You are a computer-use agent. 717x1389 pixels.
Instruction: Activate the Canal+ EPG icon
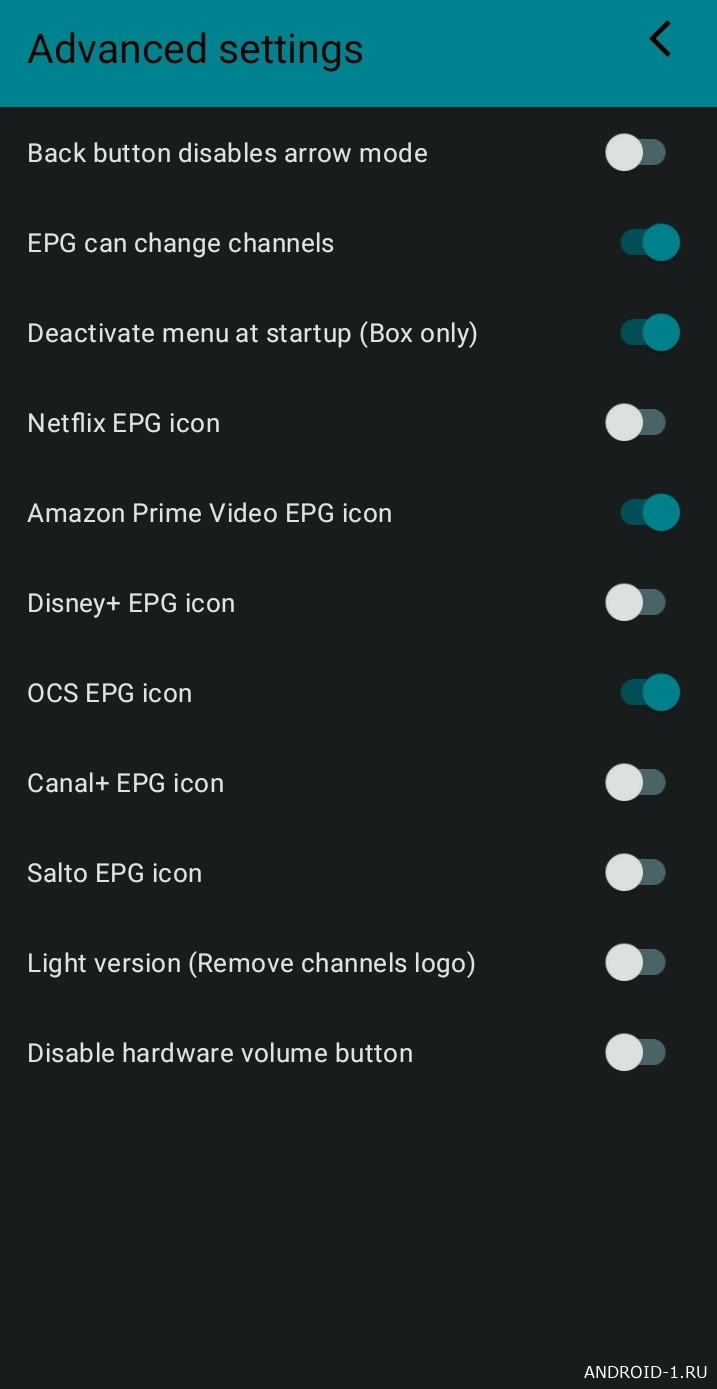[x=636, y=783]
